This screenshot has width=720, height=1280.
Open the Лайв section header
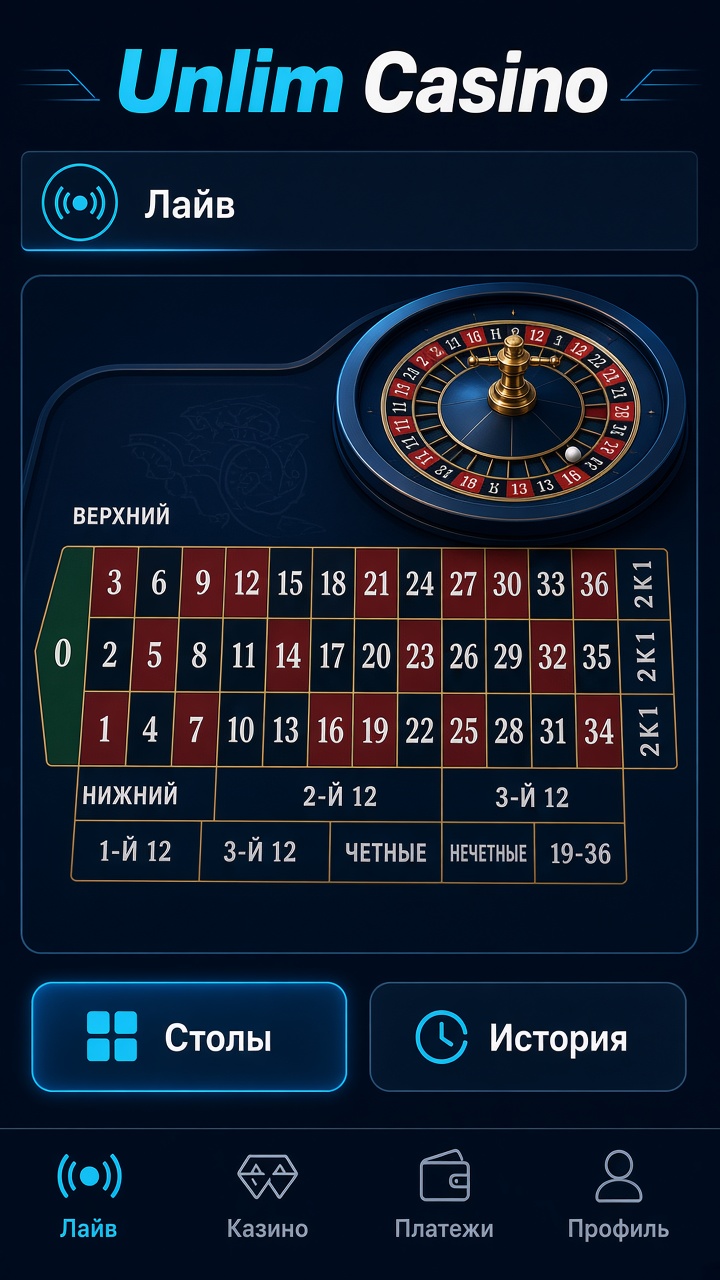click(x=359, y=201)
